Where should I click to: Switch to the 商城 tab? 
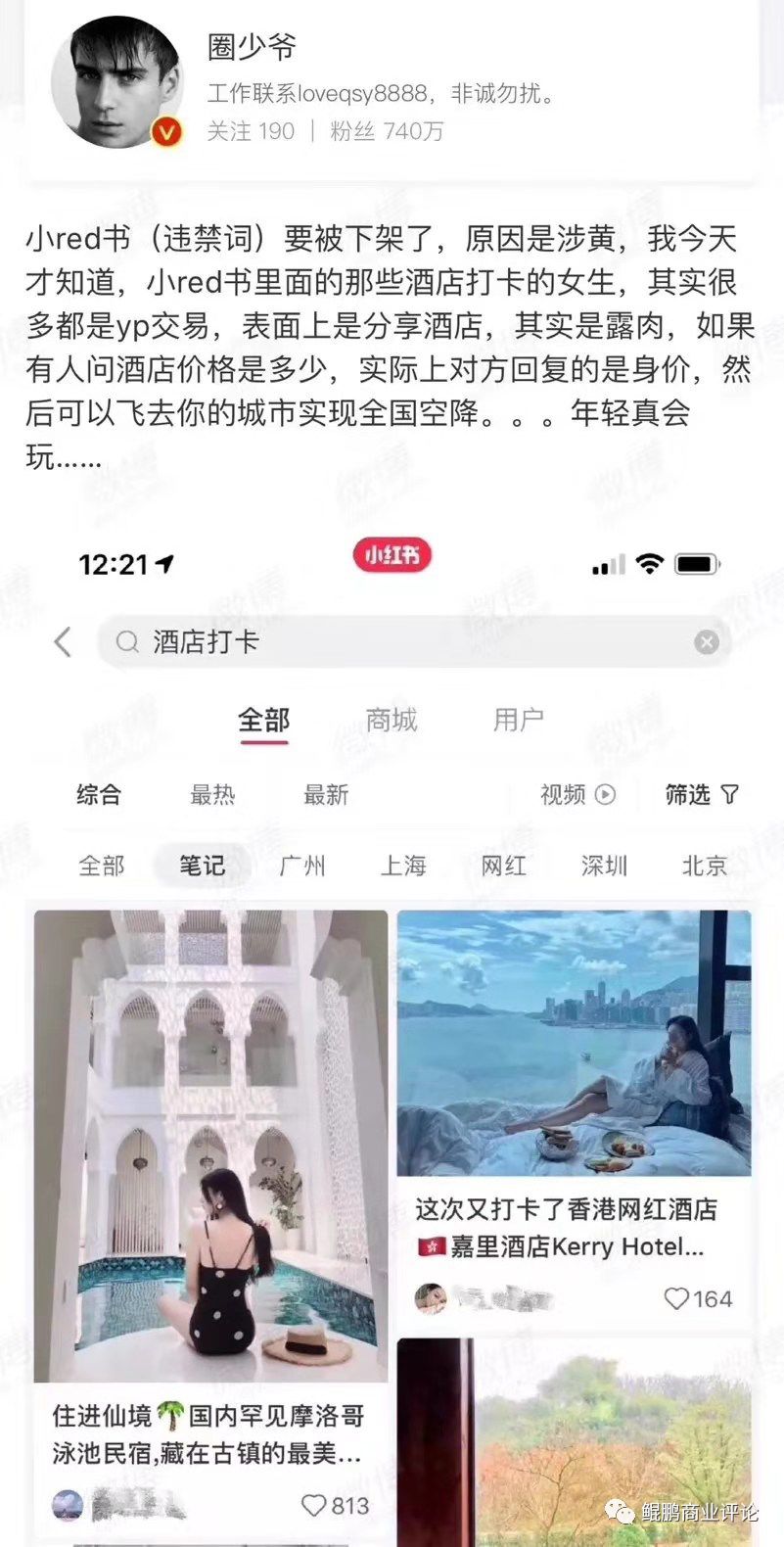[391, 720]
